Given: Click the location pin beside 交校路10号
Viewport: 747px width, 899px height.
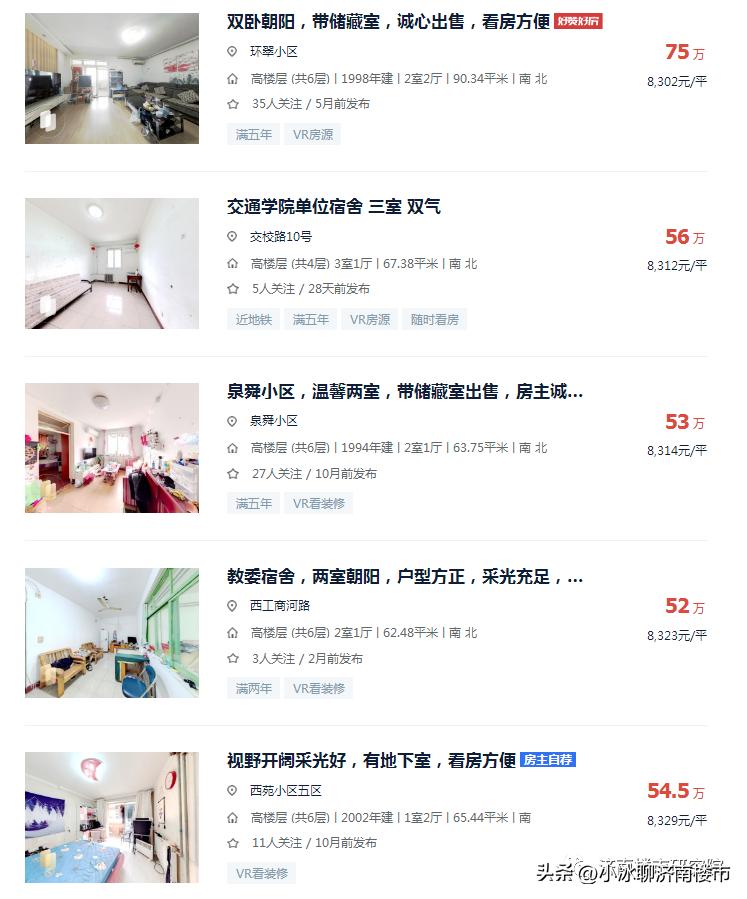Looking at the screenshot, I should [232, 237].
